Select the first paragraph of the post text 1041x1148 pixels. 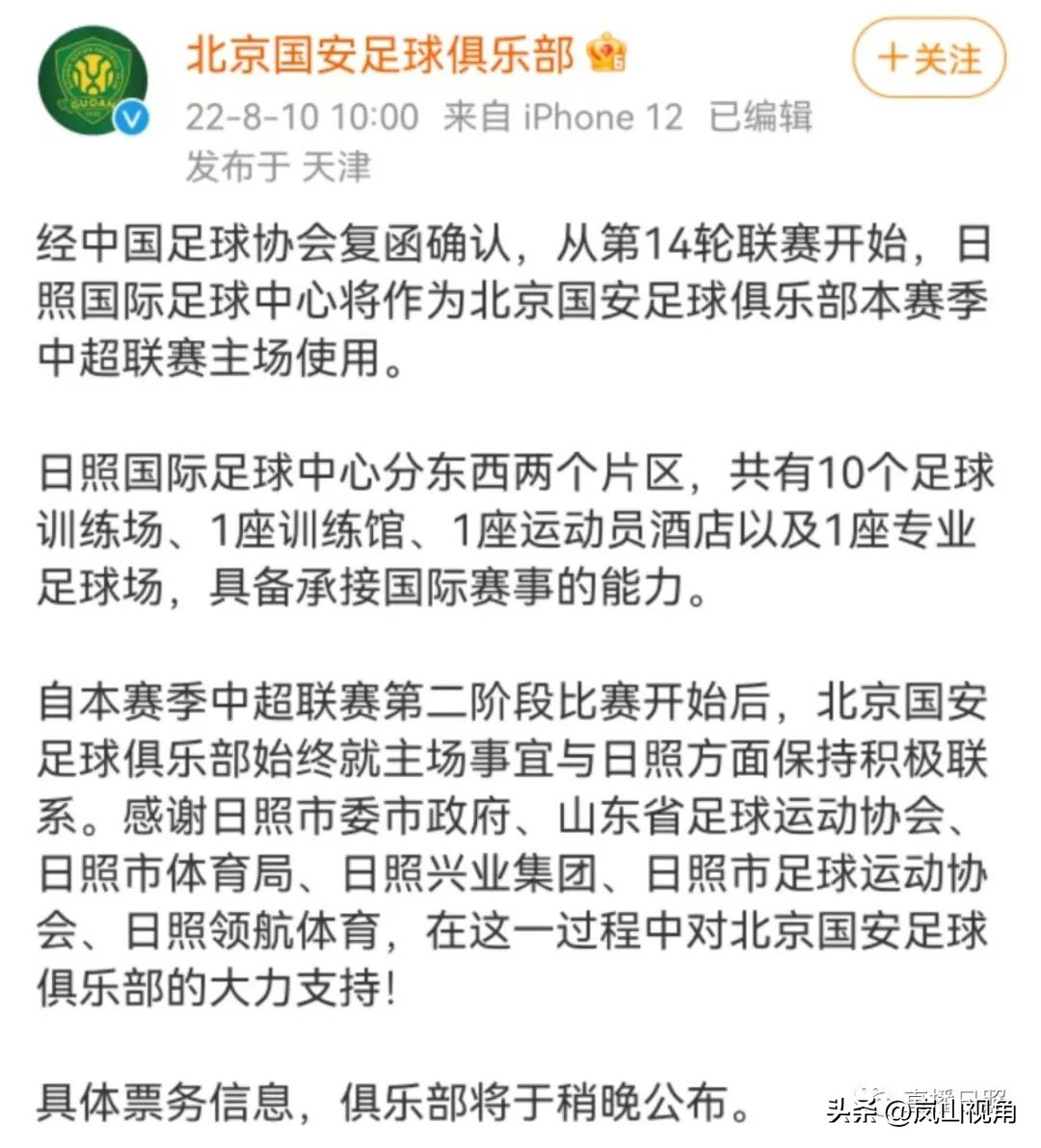click(x=520, y=296)
